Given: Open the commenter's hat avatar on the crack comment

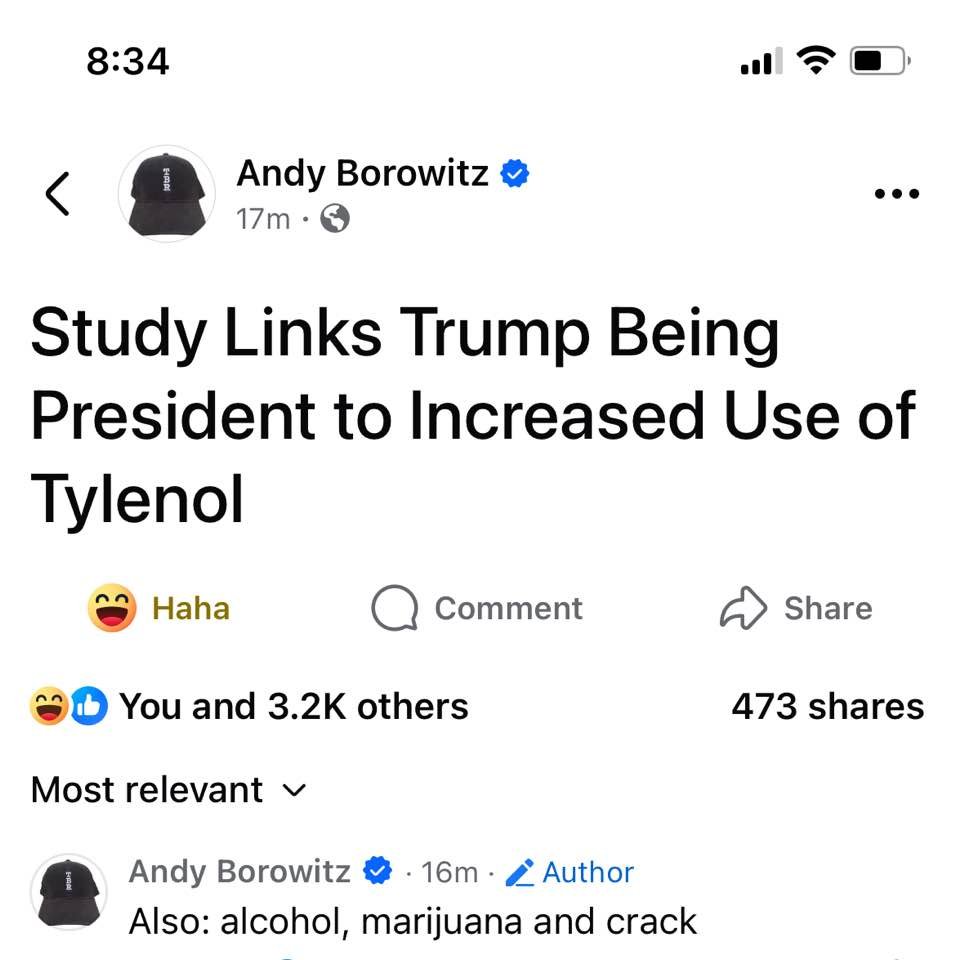Looking at the screenshot, I should pyautogui.click(x=69, y=892).
